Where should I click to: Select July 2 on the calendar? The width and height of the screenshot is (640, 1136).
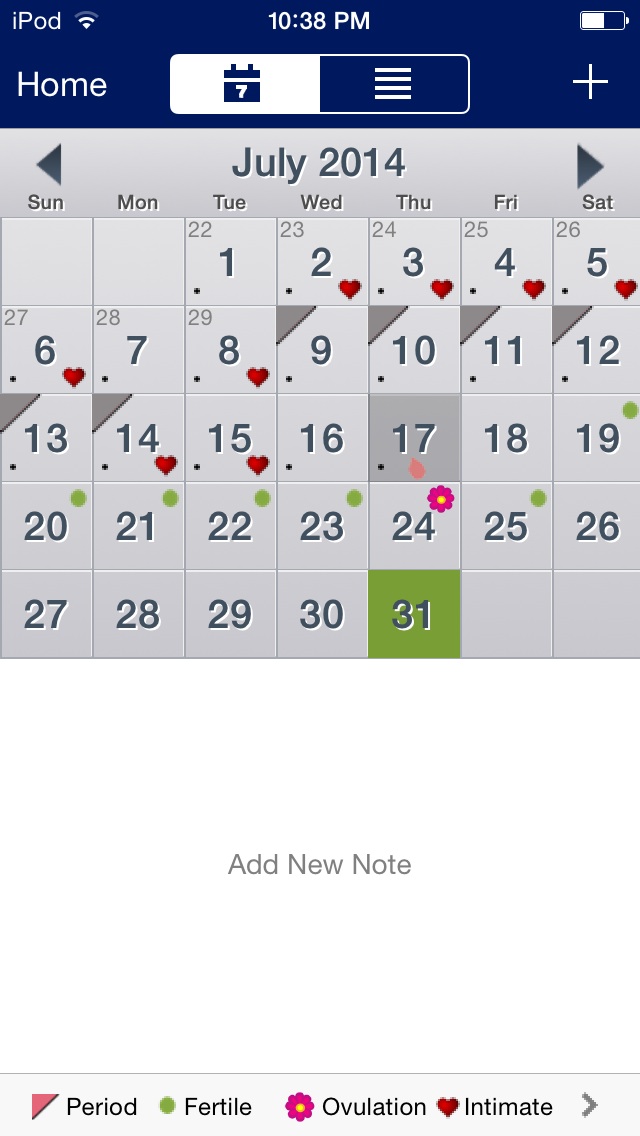click(x=322, y=262)
